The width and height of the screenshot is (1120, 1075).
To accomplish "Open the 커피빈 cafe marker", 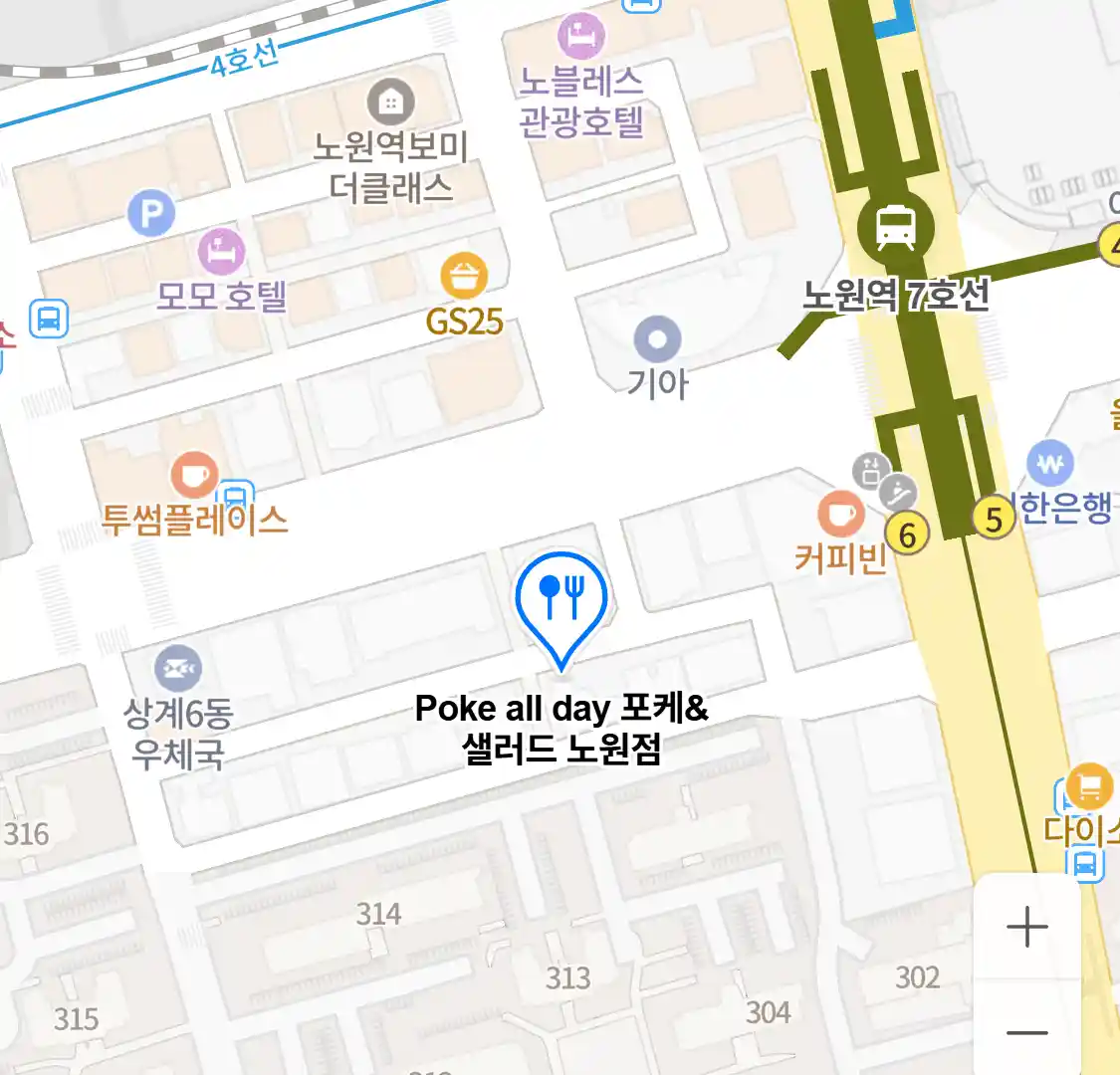I will pyautogui.click(x=841, y=515).
